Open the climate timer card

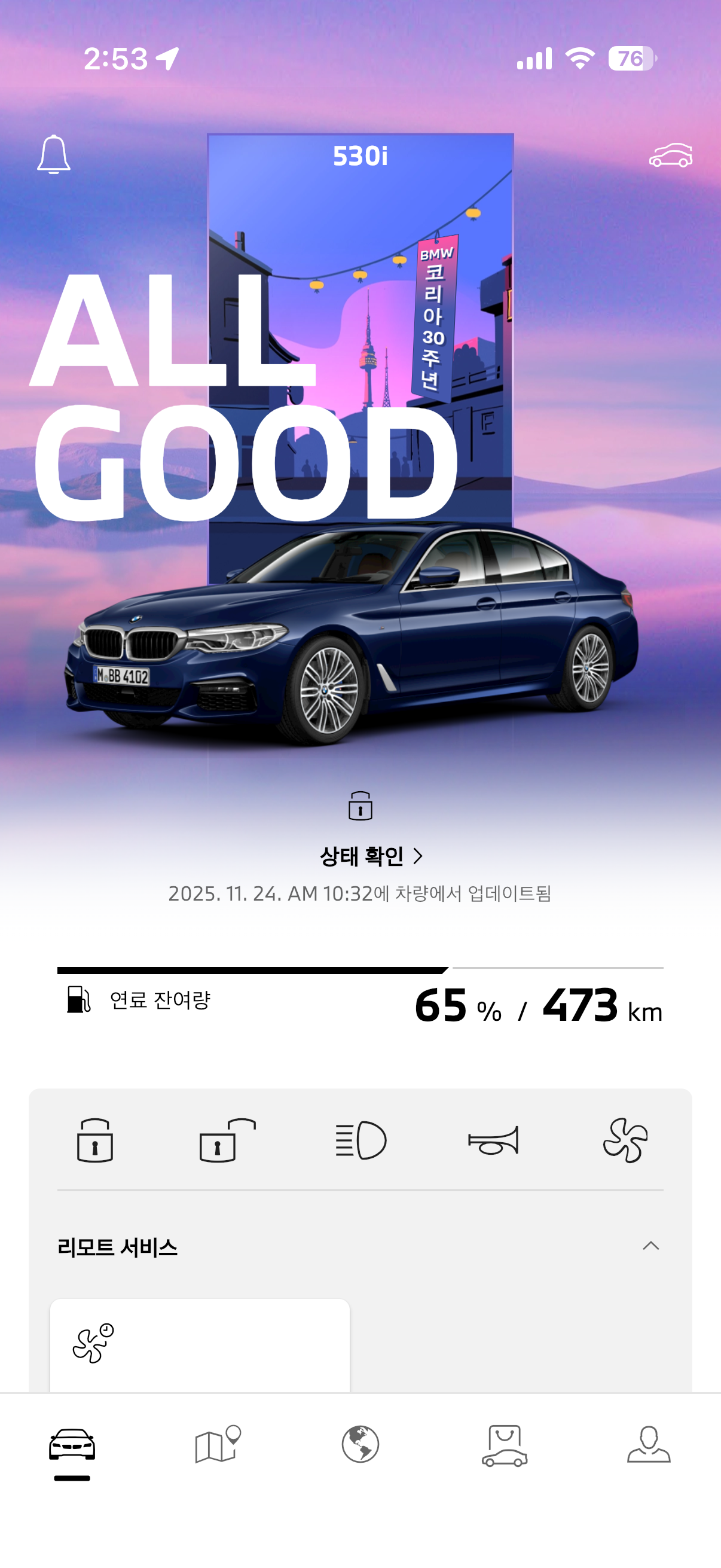[x=200, y=1345]
